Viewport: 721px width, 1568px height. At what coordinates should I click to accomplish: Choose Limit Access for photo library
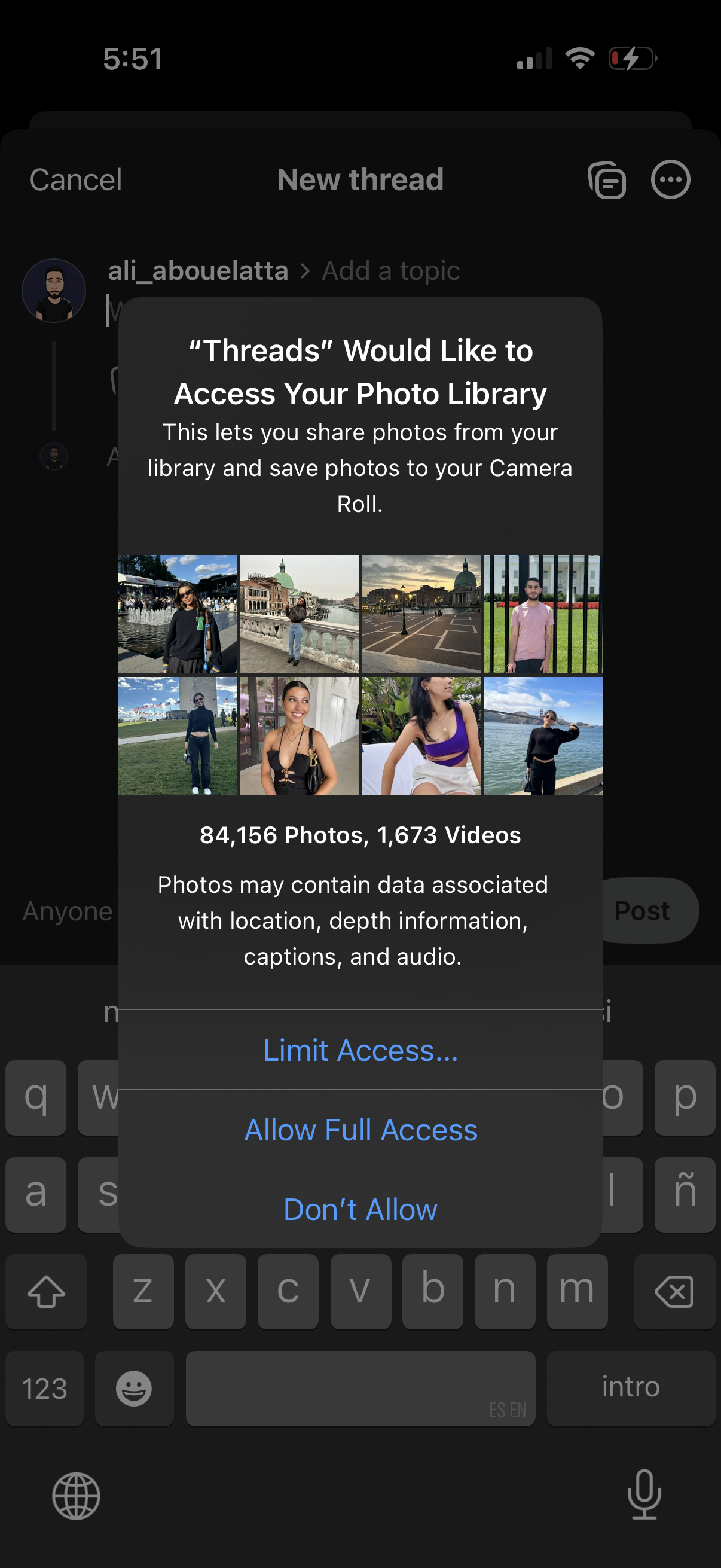pyautogui.click(x=360, y=1050)
